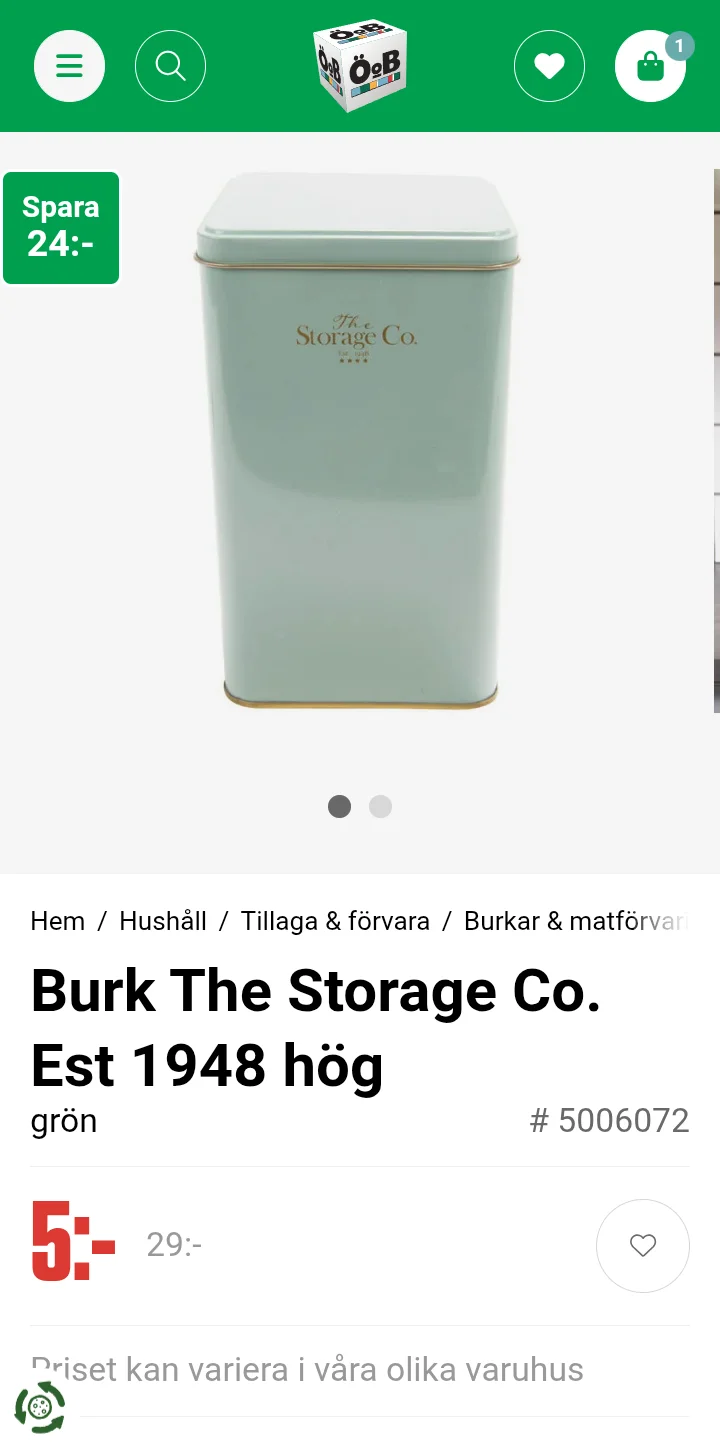The height and width of the screenshot is (1445, 720).
Task: Open the search icon in header
Action: (170, 66)
